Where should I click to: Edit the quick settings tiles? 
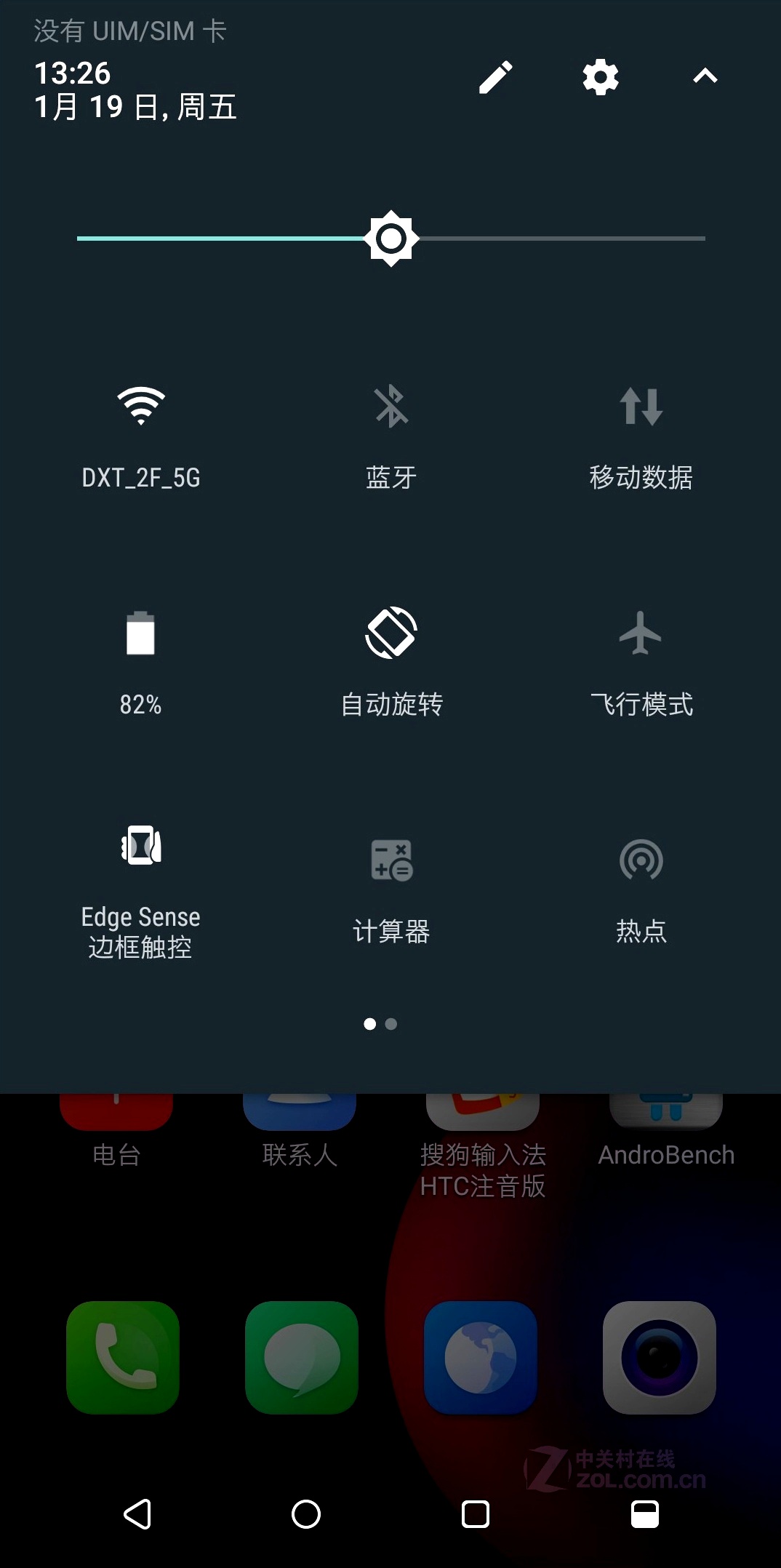(x=496, y=77)
